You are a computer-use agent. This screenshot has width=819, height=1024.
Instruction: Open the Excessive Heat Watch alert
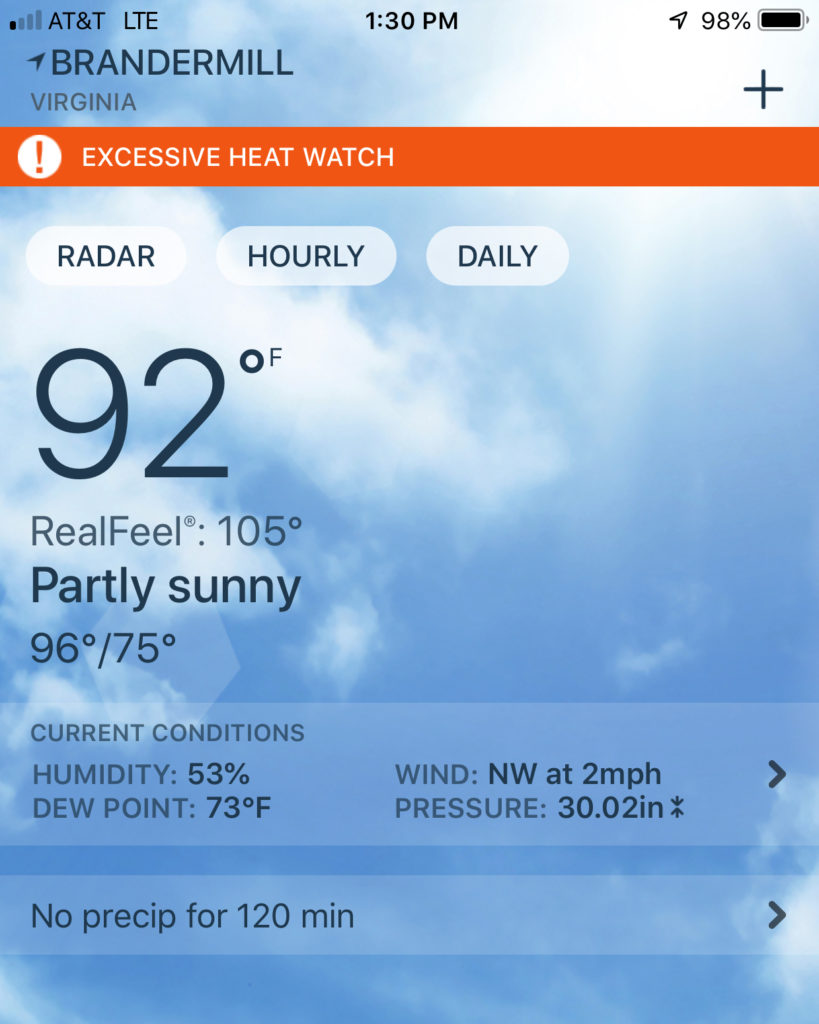click(238, 157)
